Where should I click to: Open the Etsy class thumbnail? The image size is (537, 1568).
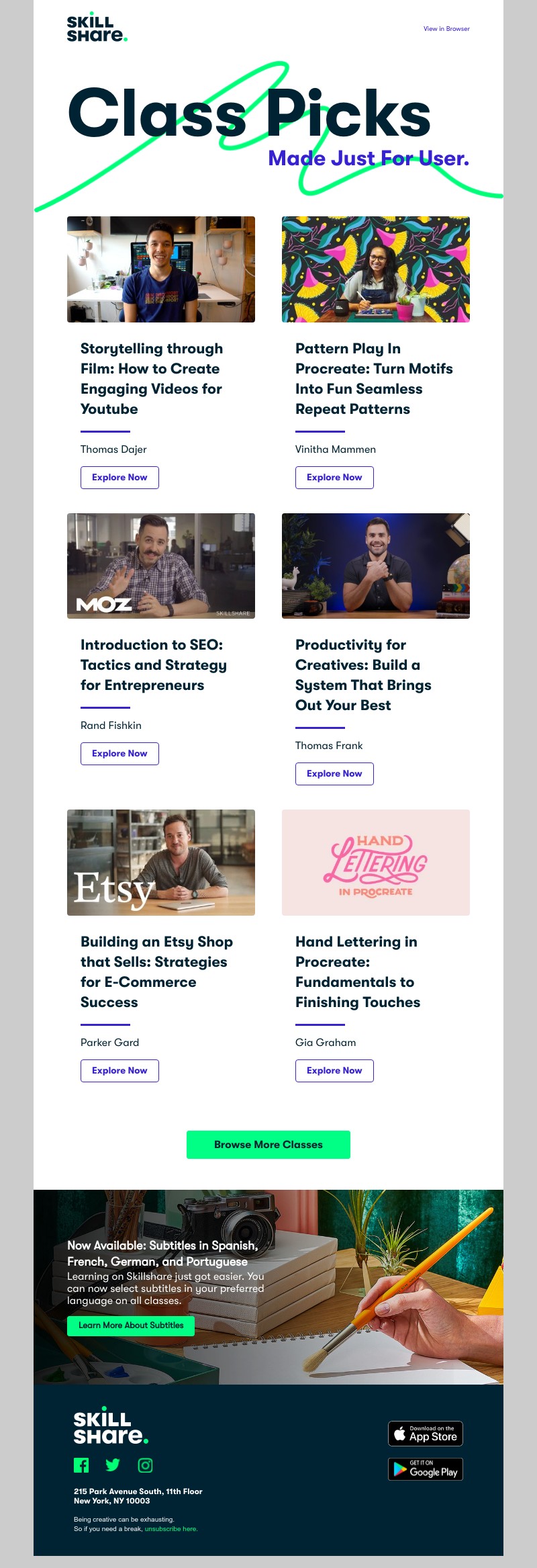[161, 863]
